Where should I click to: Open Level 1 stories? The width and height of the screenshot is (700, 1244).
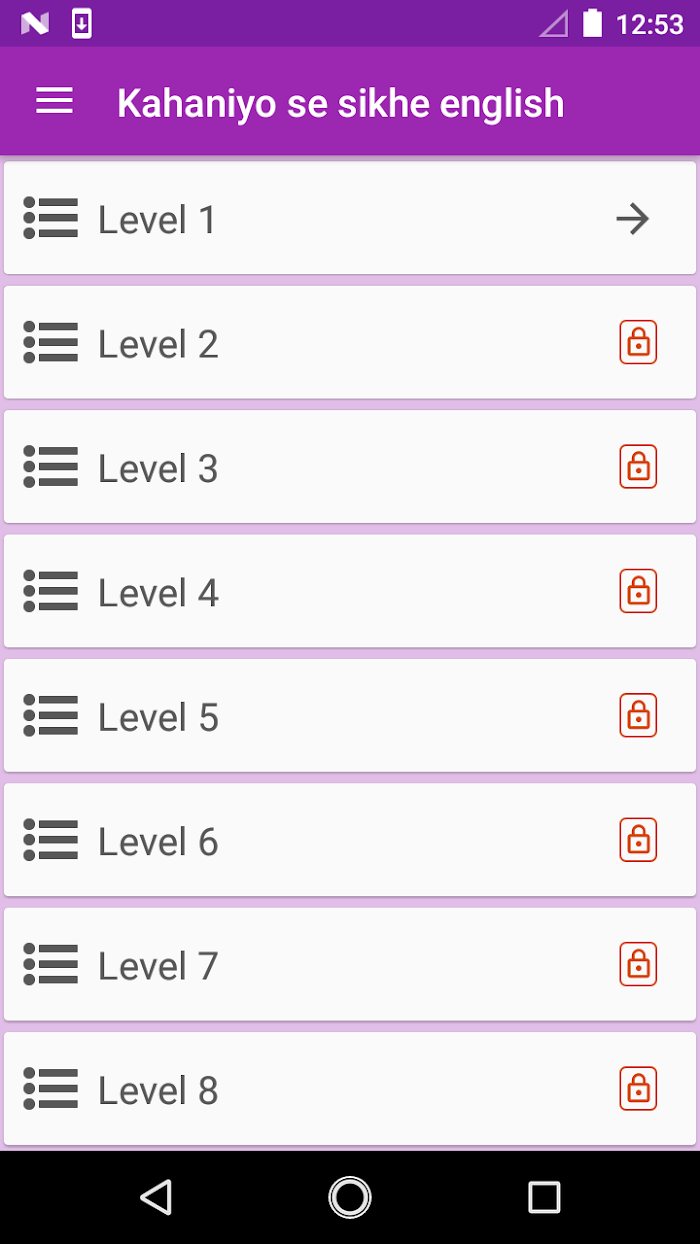coord(350,218)
